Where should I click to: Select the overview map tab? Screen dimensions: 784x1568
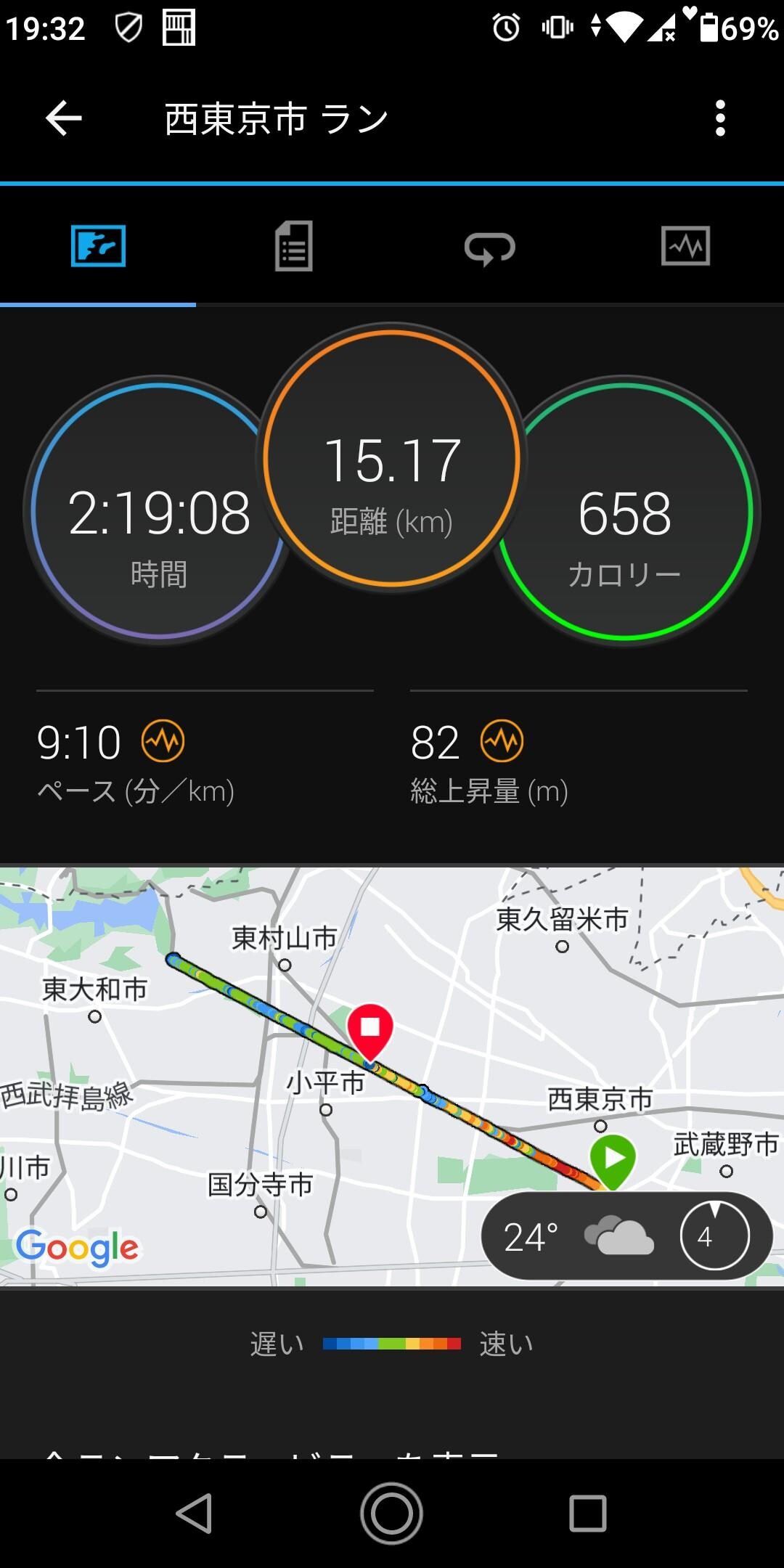(x=99, y=247)
